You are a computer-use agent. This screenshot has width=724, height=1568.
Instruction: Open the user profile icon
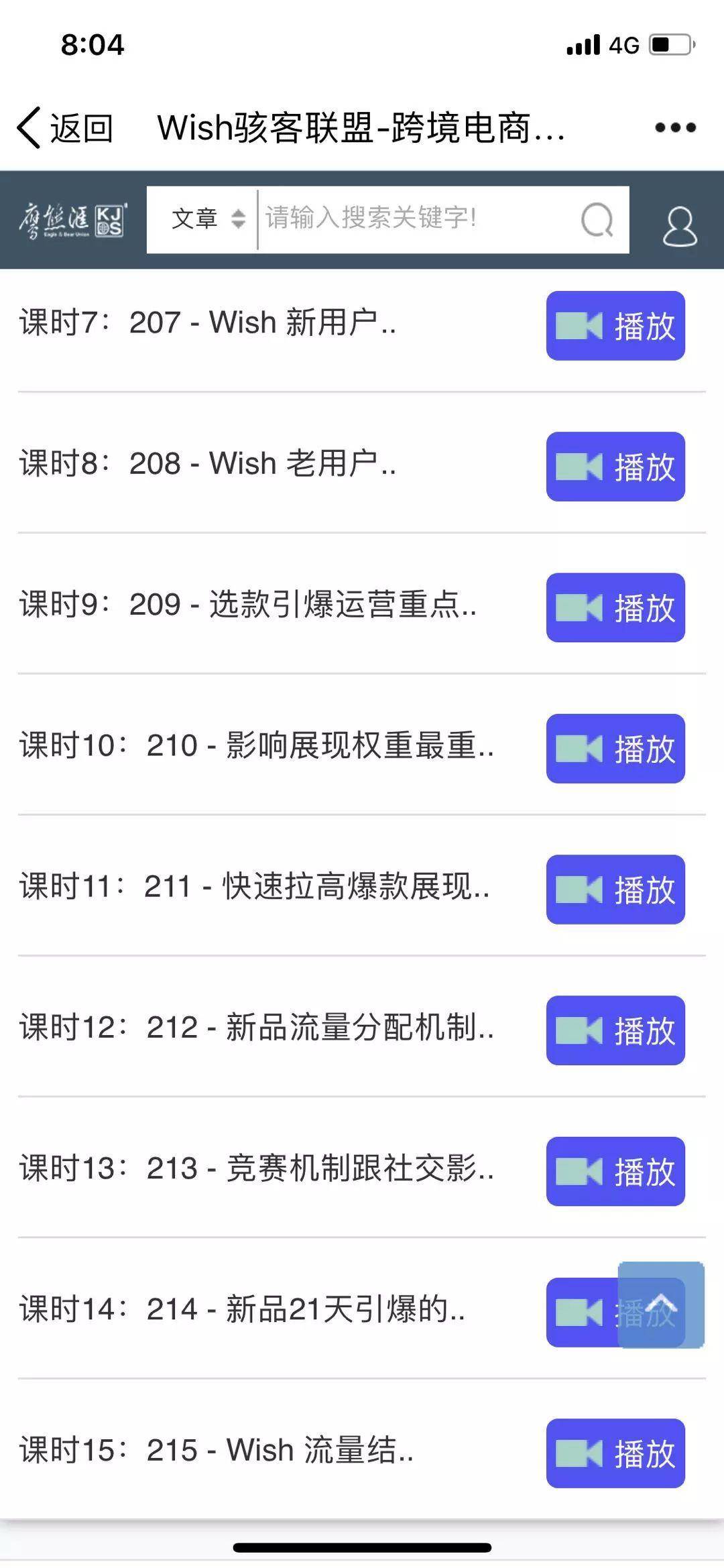pos(680,226)
